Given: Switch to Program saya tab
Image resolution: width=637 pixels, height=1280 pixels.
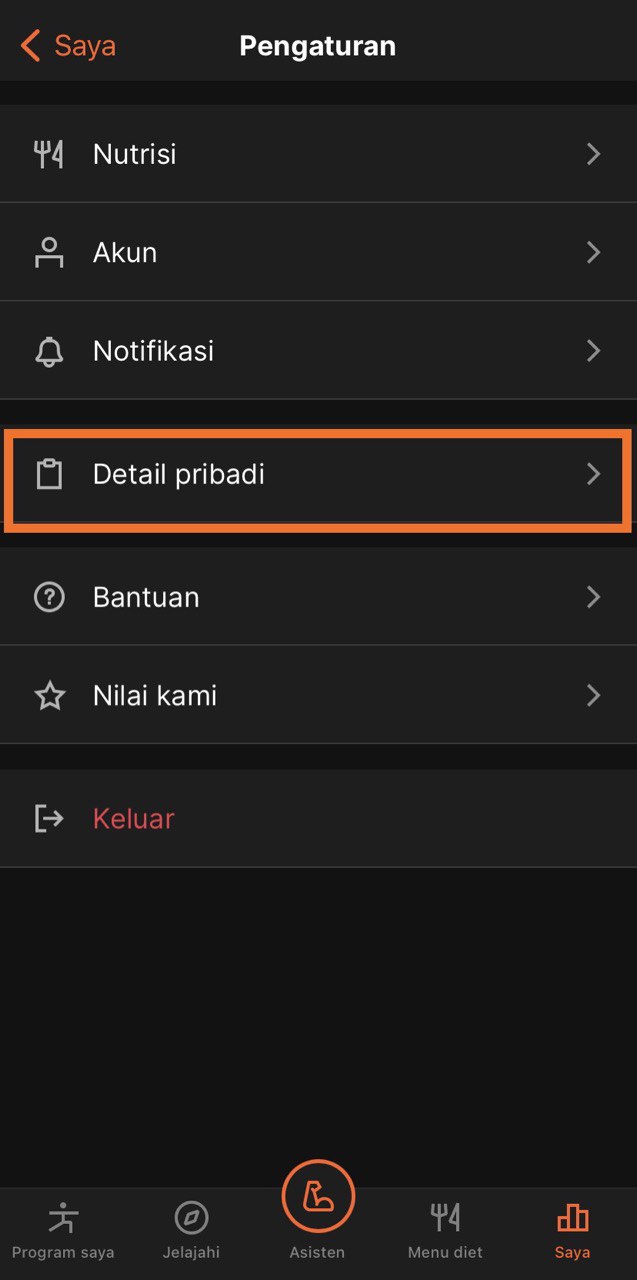Looking at the screenshot, I should coord(63,1231).
